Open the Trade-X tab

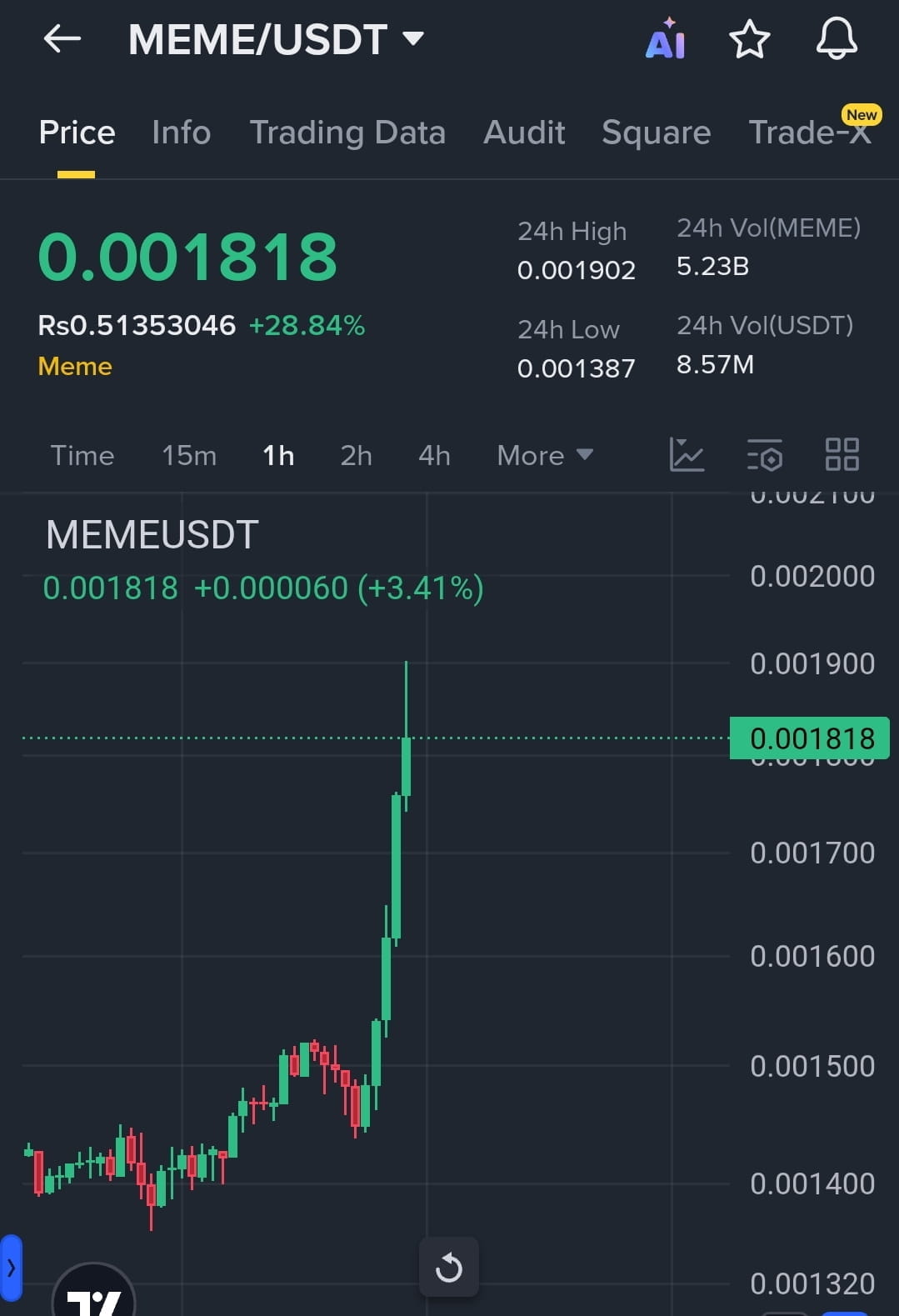pyautogui.click(x=809, y=133)
